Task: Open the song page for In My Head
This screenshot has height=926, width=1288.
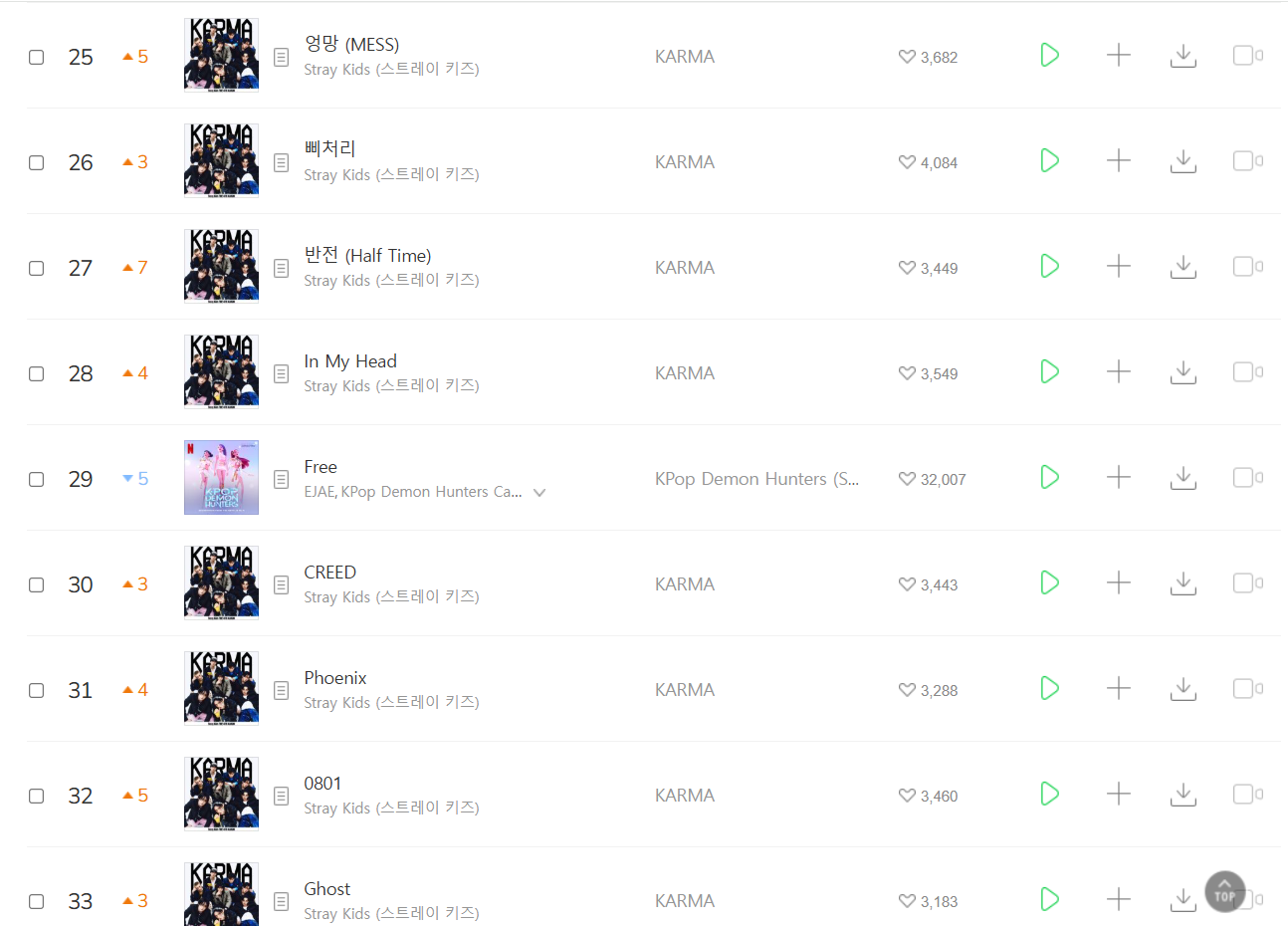Action: click(350, 361)
